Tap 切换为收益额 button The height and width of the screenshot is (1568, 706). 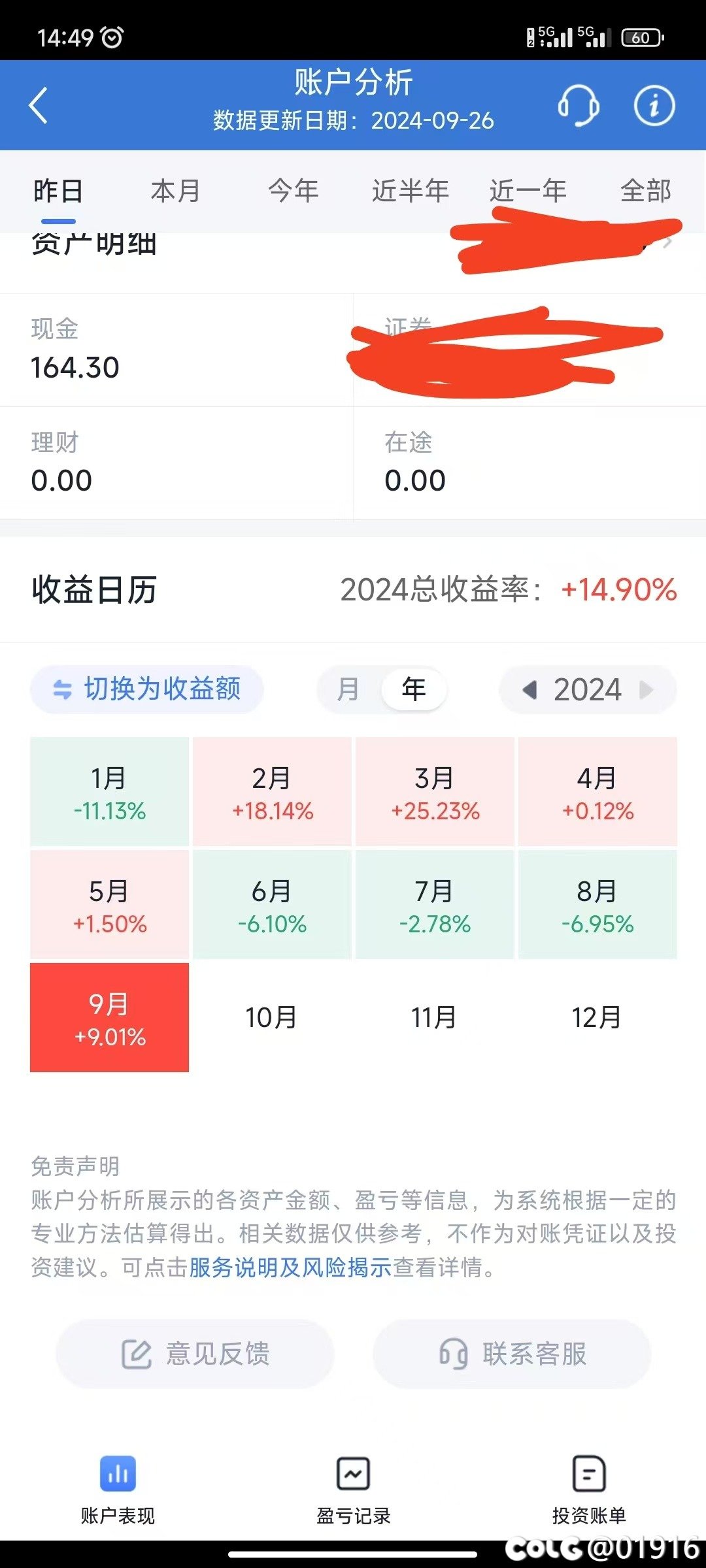(x=147, y=689)
